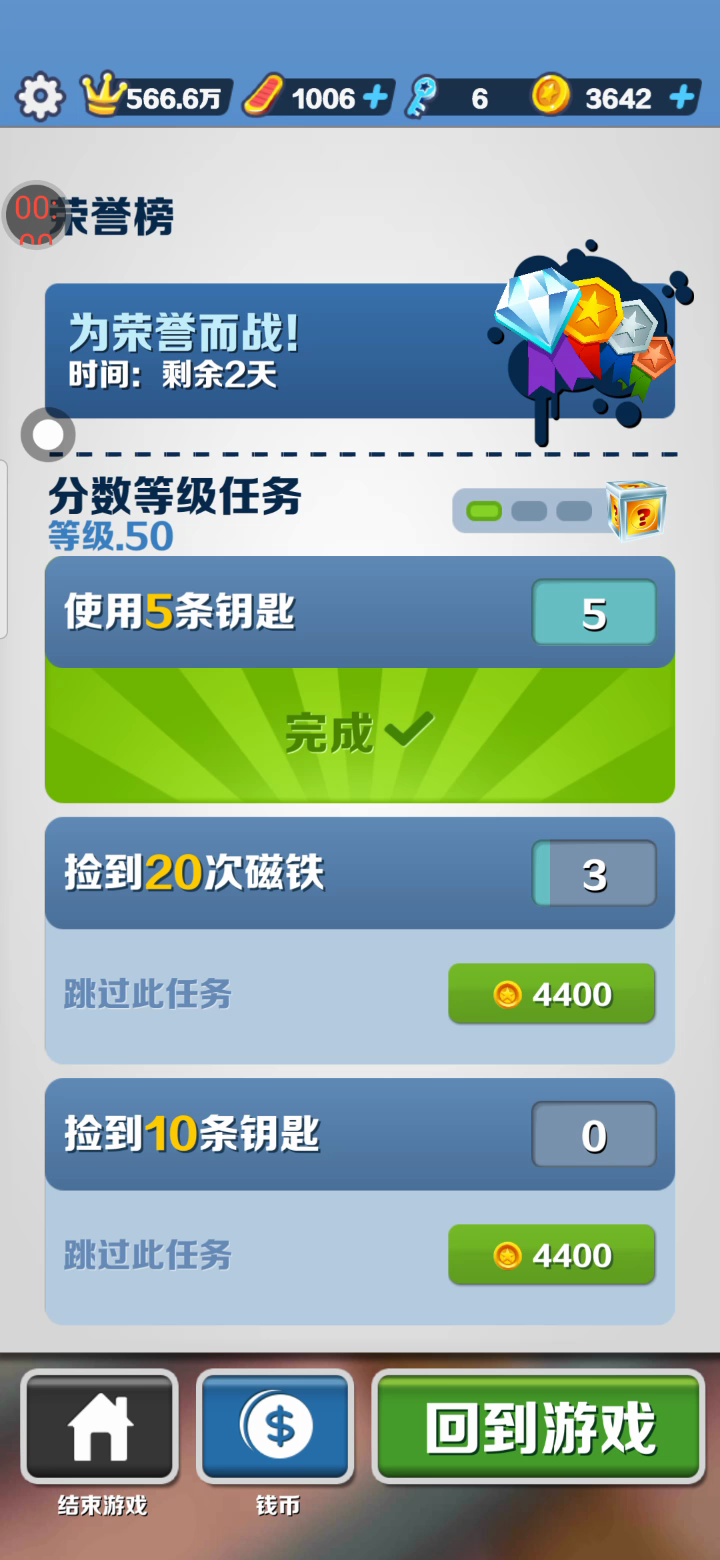Open the mystery box reward
This screenshot has width=720, height=1560.
coord(637,511)
